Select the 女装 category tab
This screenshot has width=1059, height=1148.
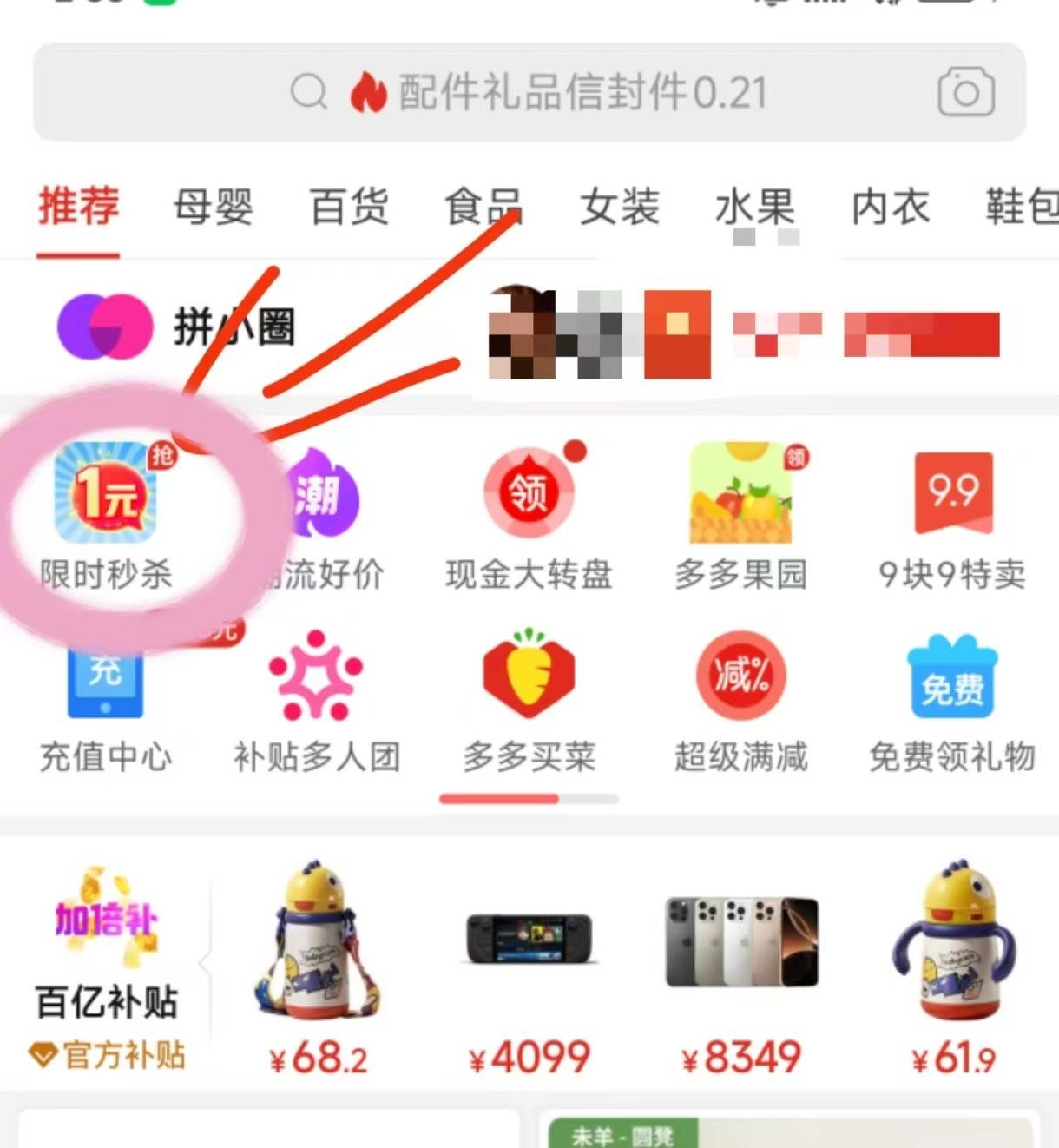click(620, 208)
